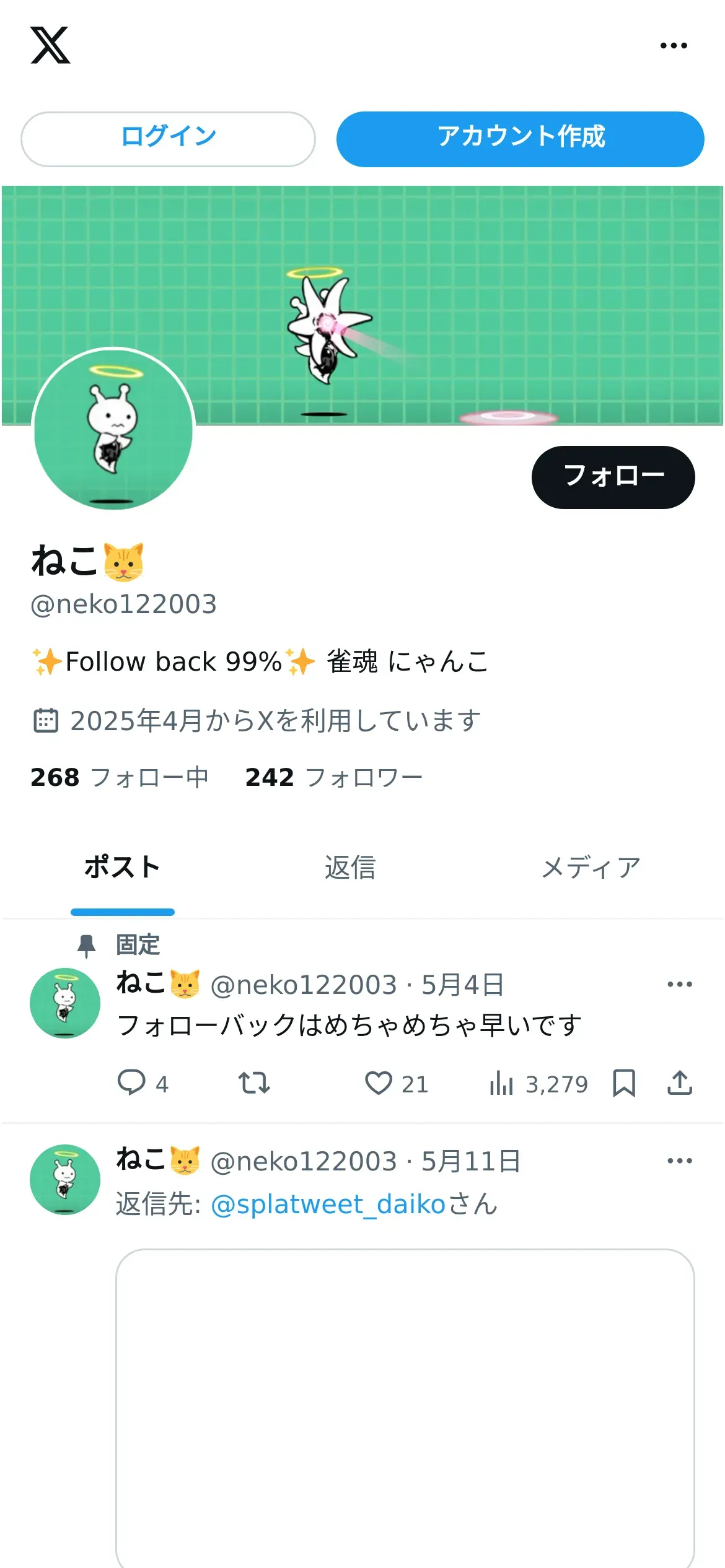Bookmark the pinned 5月4日 post

[x=624, y=1083]
